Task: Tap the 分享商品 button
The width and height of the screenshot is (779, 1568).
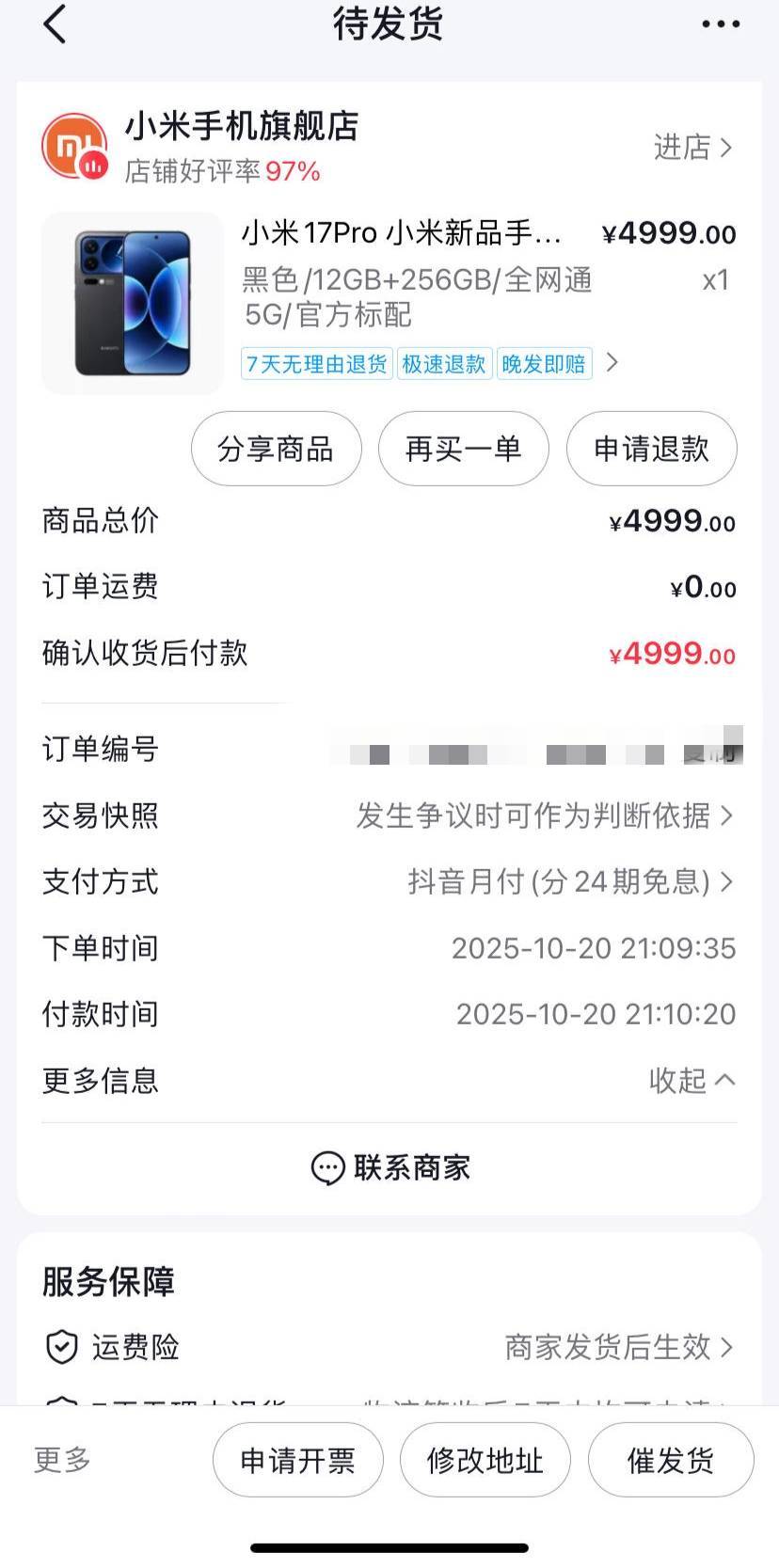Action: [276, 450]
